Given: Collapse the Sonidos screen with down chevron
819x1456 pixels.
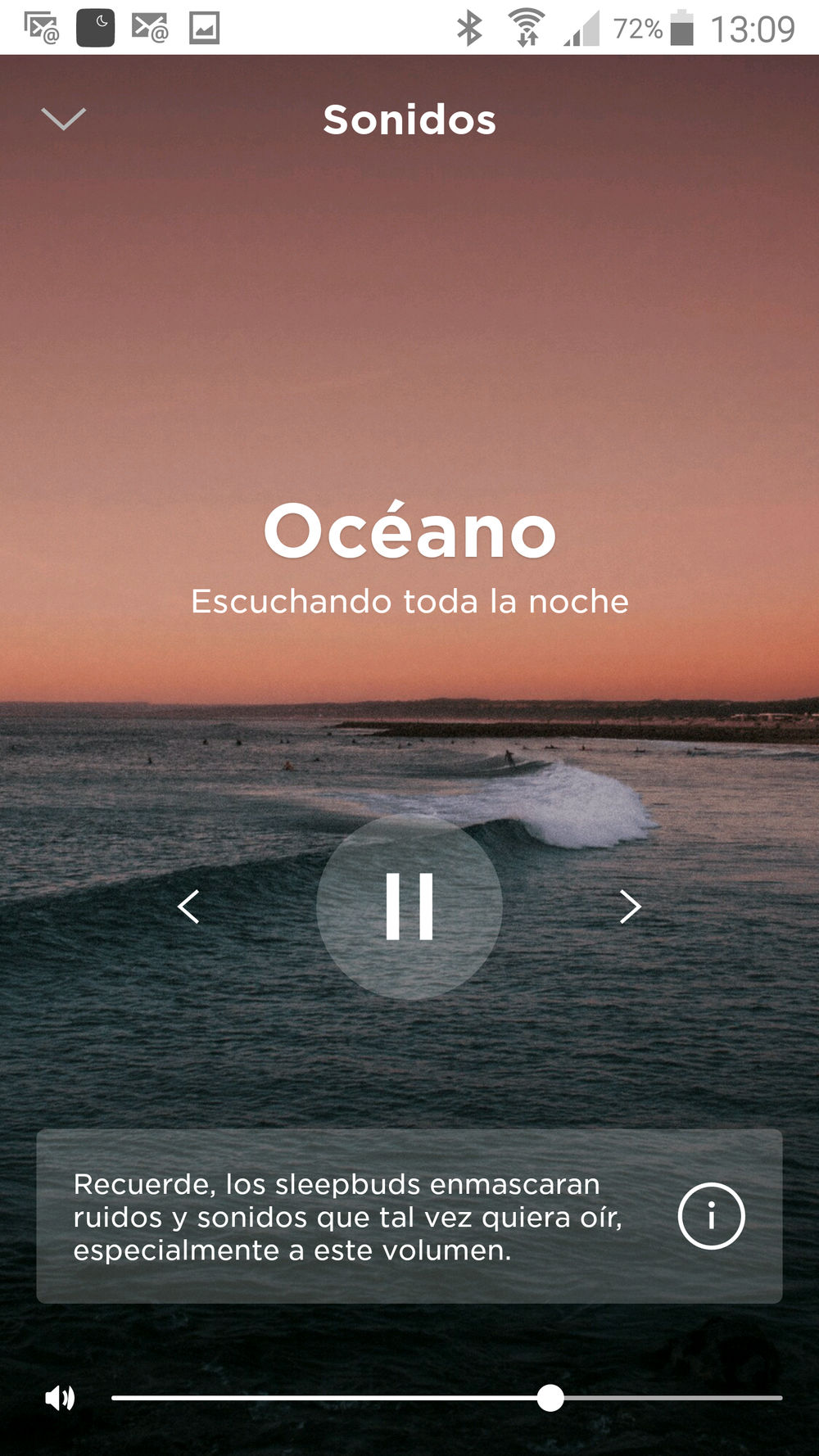Looking at the screenshot, I should point(63,119).
